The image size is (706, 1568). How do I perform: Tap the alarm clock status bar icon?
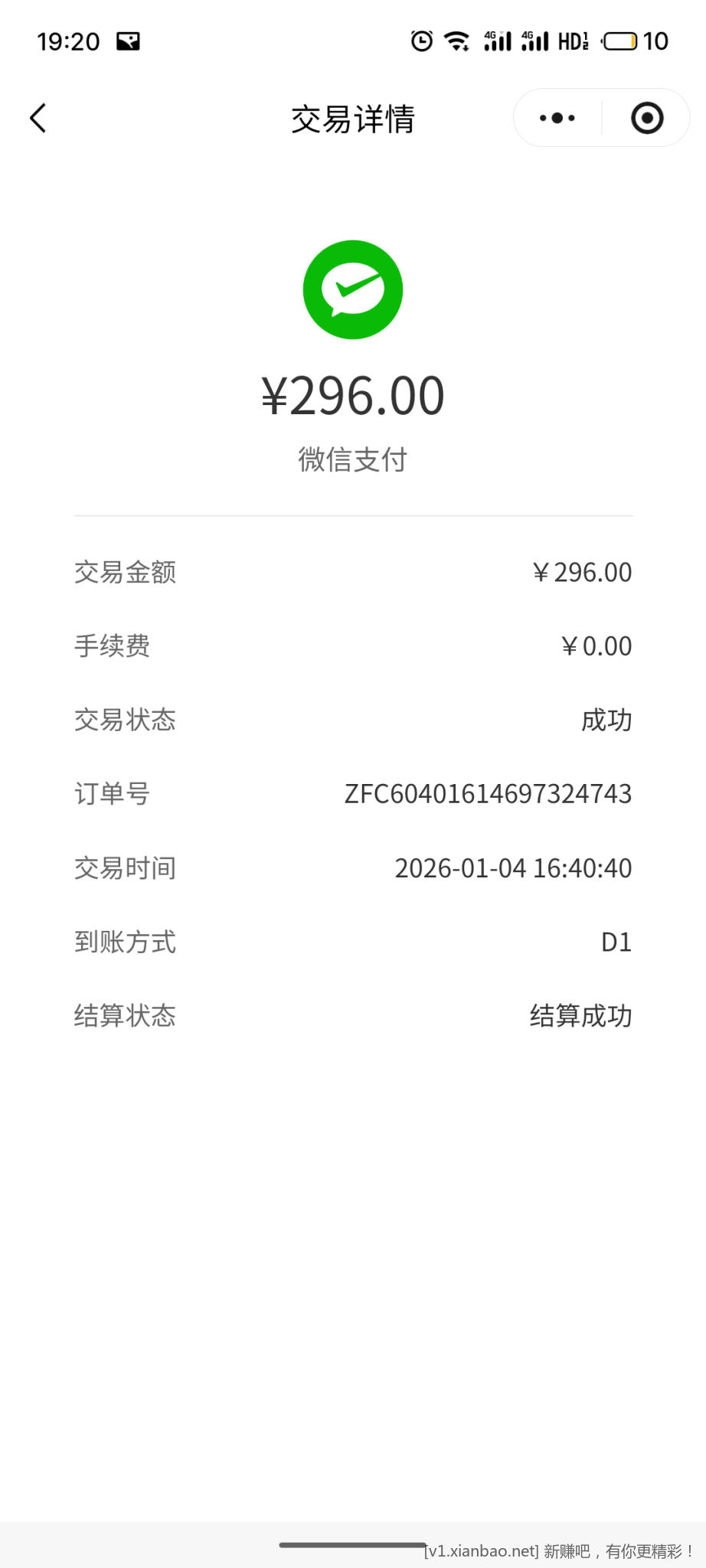(x=420, y=40)
